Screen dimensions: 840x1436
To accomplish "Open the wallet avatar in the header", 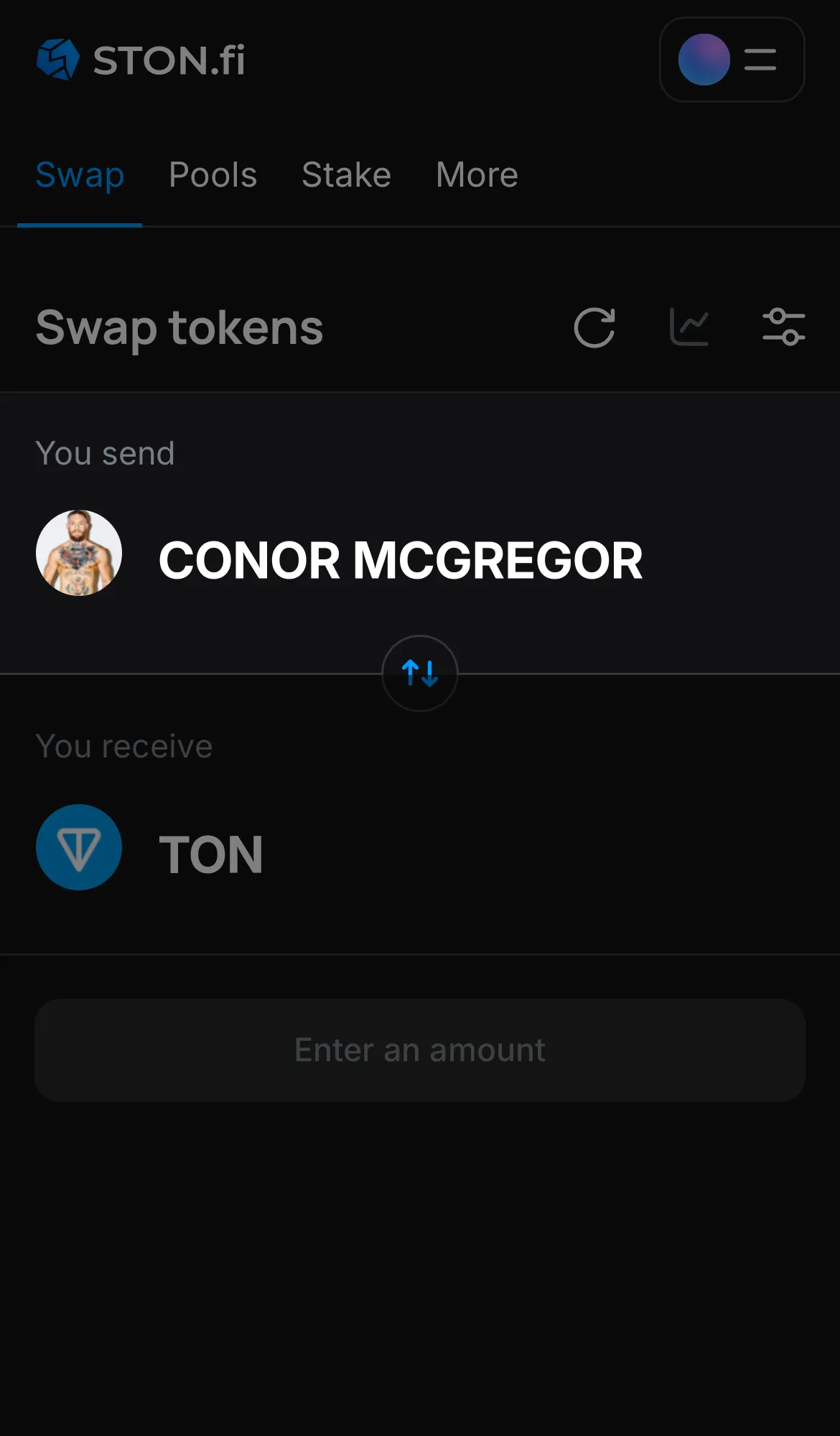I will 703,60.
